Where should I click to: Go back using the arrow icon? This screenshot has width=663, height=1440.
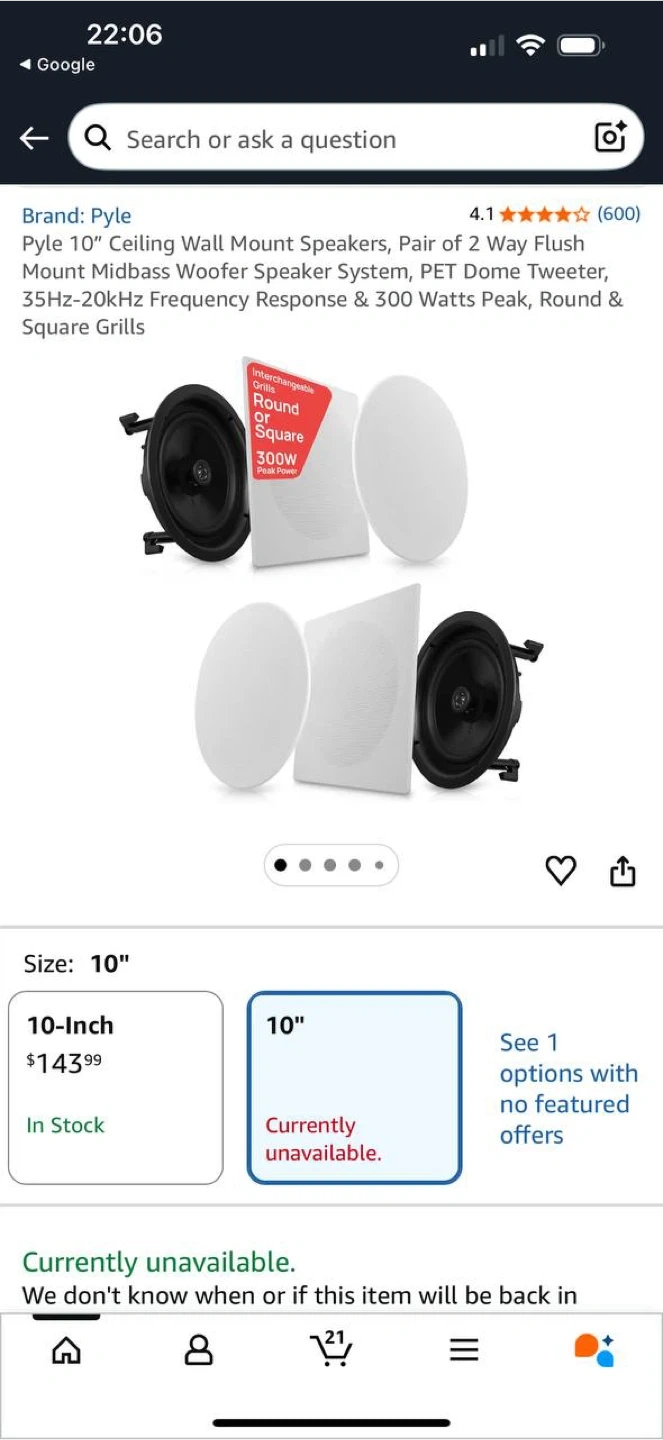click(34, 139)
